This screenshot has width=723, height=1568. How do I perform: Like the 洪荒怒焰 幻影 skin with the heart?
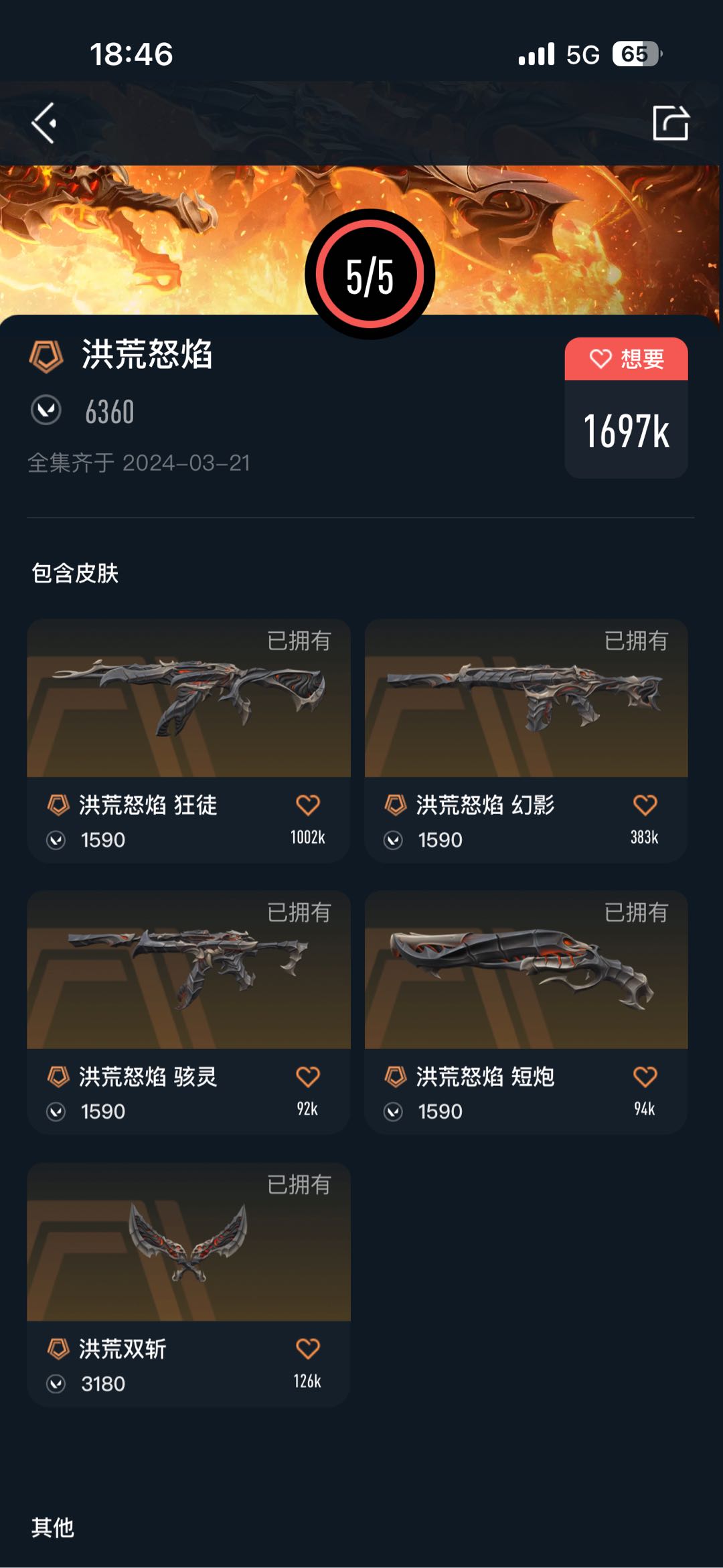pyautogui.click(x=645, y=805)
